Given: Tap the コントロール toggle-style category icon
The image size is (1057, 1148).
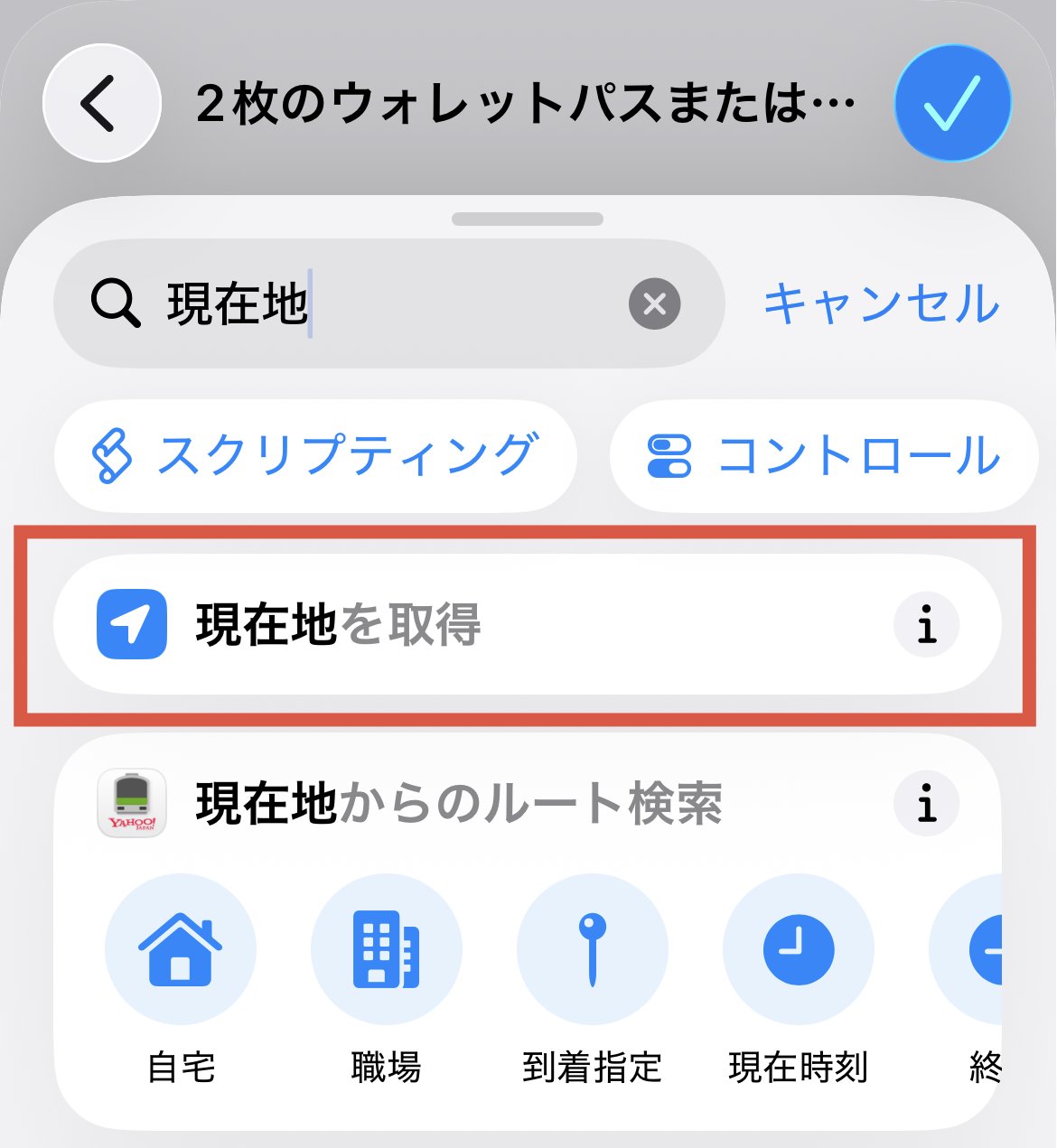Looking at the screenshot, I should [669, 456].
